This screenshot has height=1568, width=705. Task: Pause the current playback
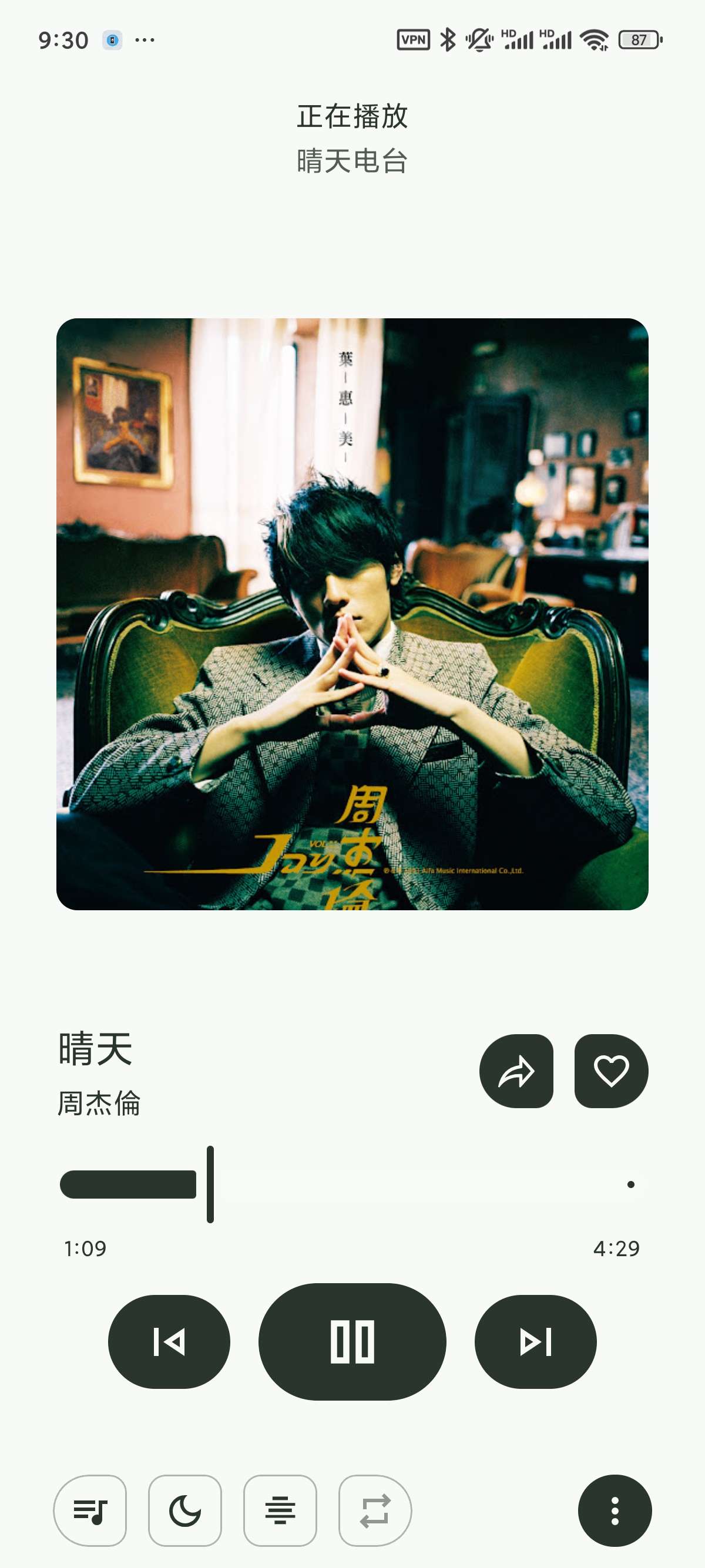coord(352,1341)
